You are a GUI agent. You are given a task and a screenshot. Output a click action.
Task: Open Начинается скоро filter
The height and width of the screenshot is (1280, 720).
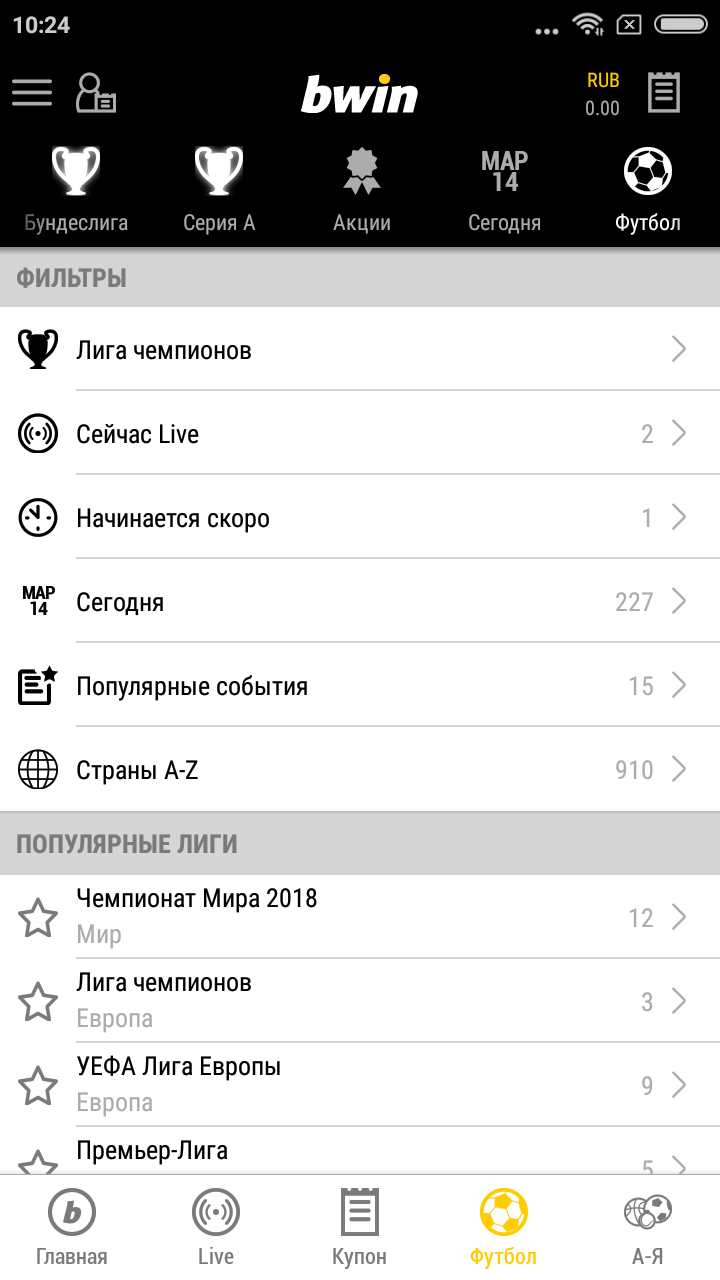(x=360, y=518)
